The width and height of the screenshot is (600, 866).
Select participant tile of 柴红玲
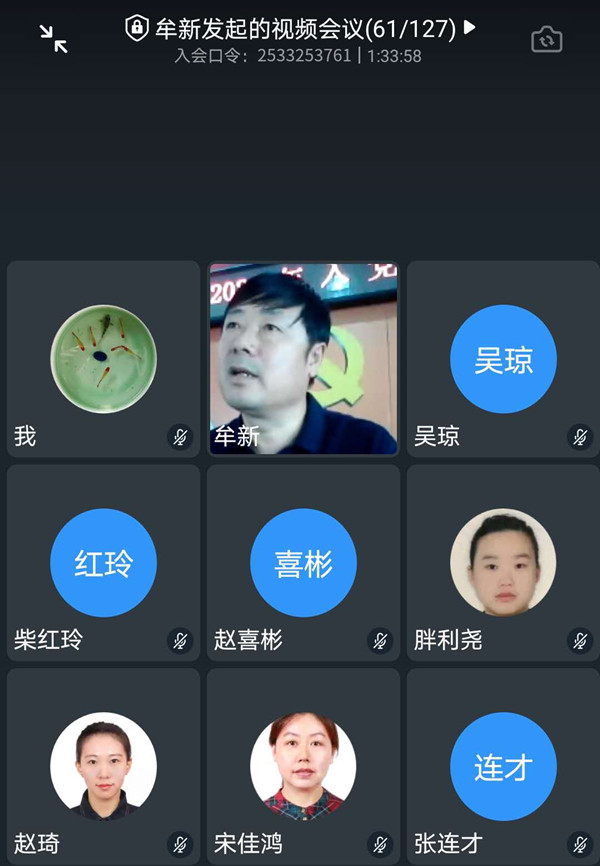coord(103,563)
